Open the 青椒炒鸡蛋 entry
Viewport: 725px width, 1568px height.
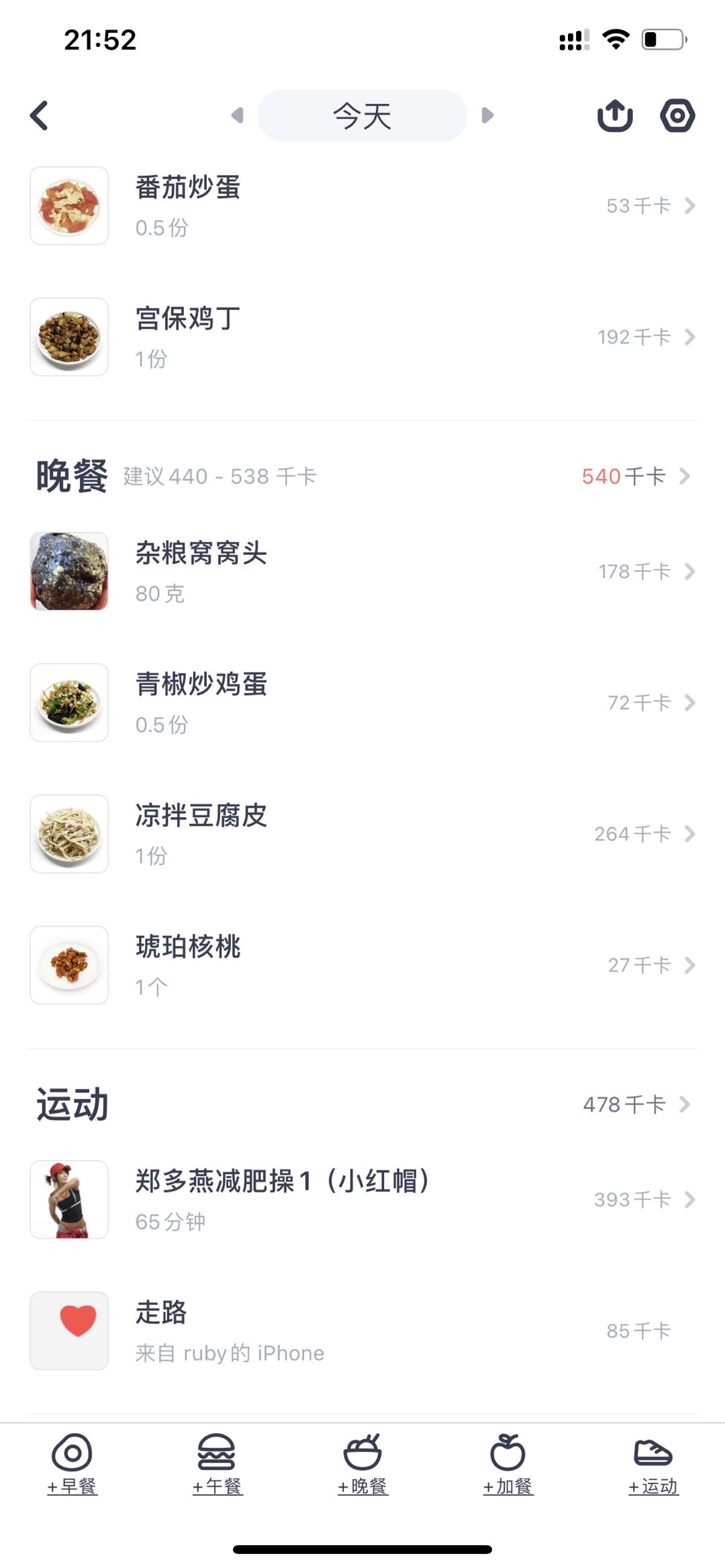pos(362,702)
